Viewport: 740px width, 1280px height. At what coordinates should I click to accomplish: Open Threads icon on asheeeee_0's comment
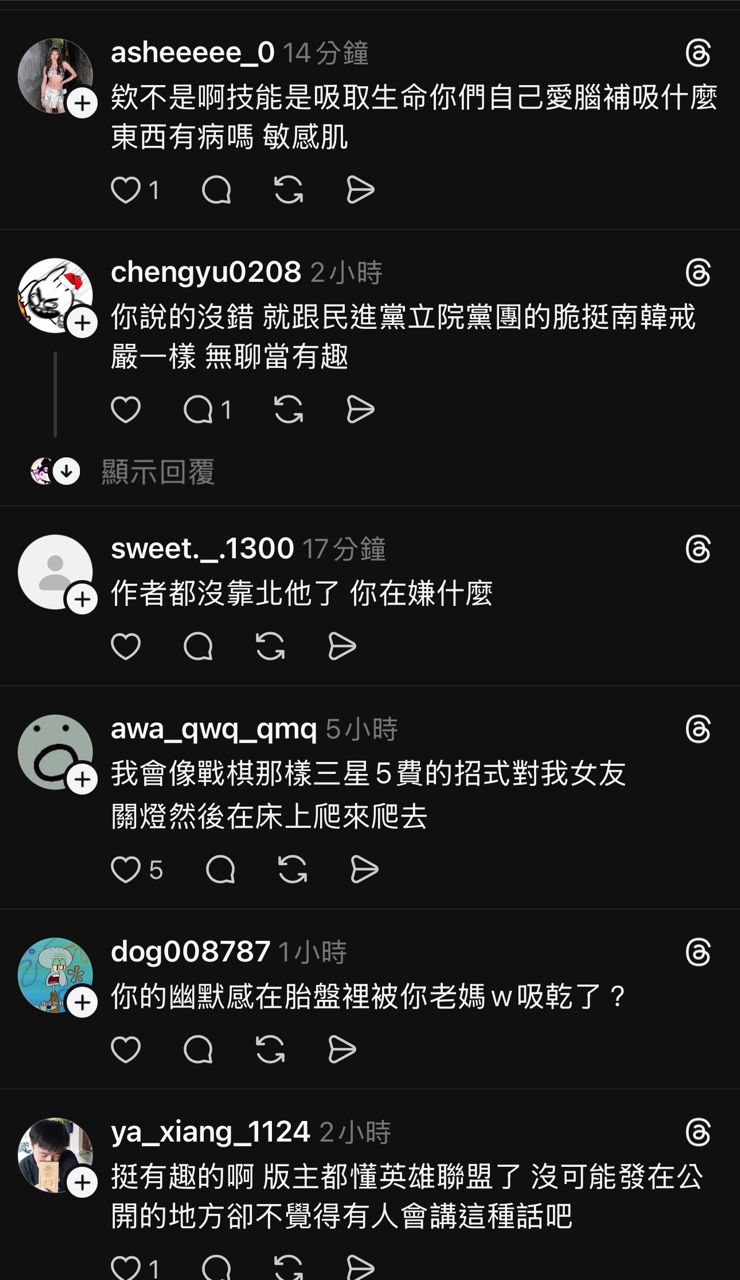coord(698,53)
